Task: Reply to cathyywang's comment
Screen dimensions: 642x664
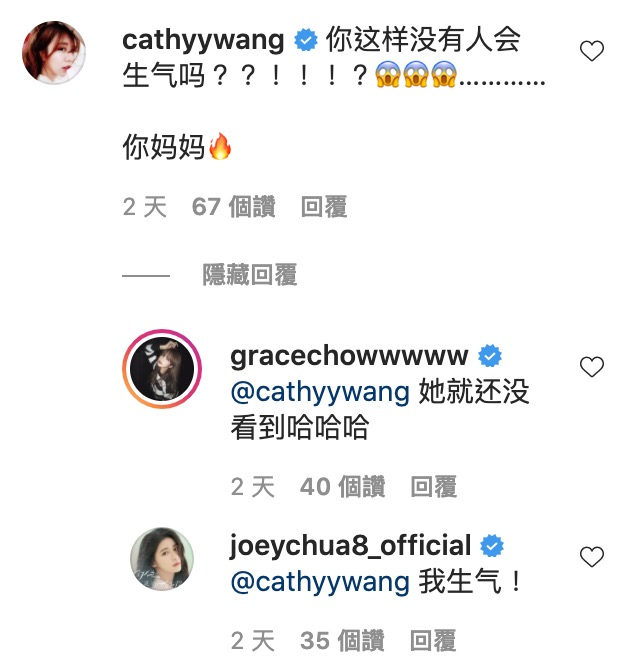Action: pos(324,207)
